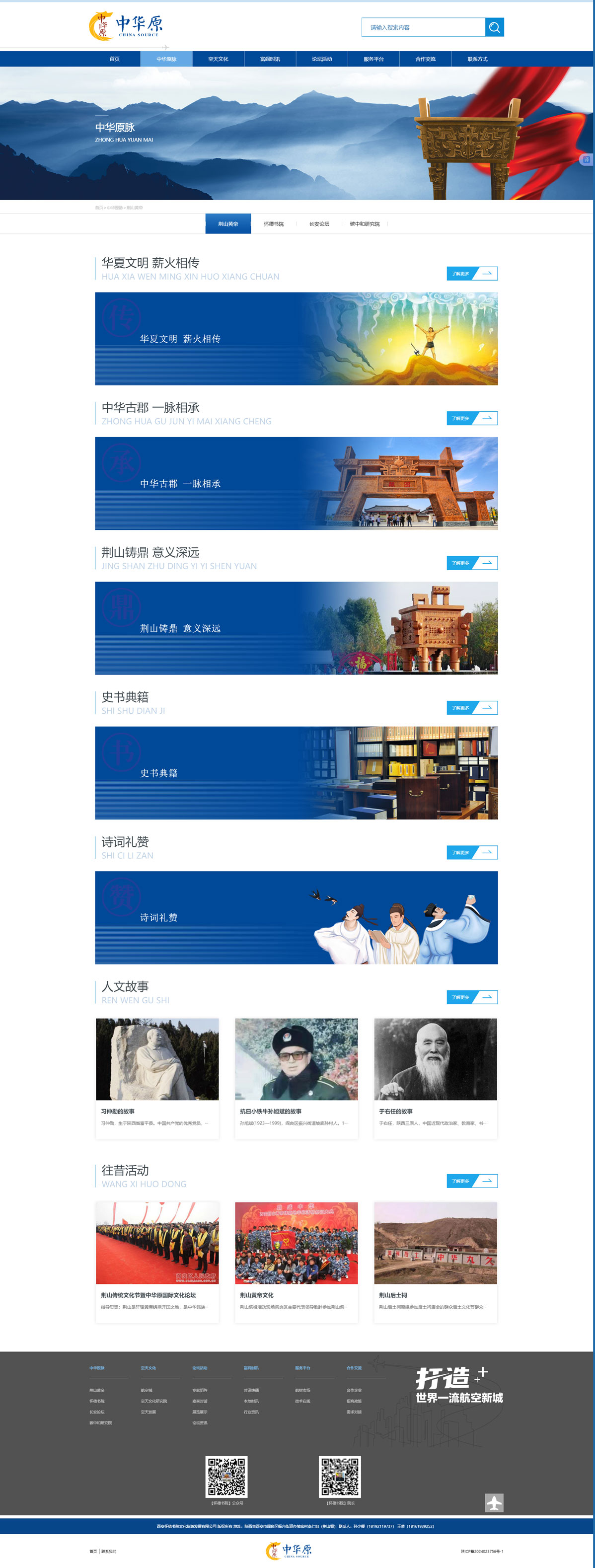This screenshot has height=1568, width=595.
Task: Select 服务平台 in the top navigation
Action: click(x=373, y=59)
